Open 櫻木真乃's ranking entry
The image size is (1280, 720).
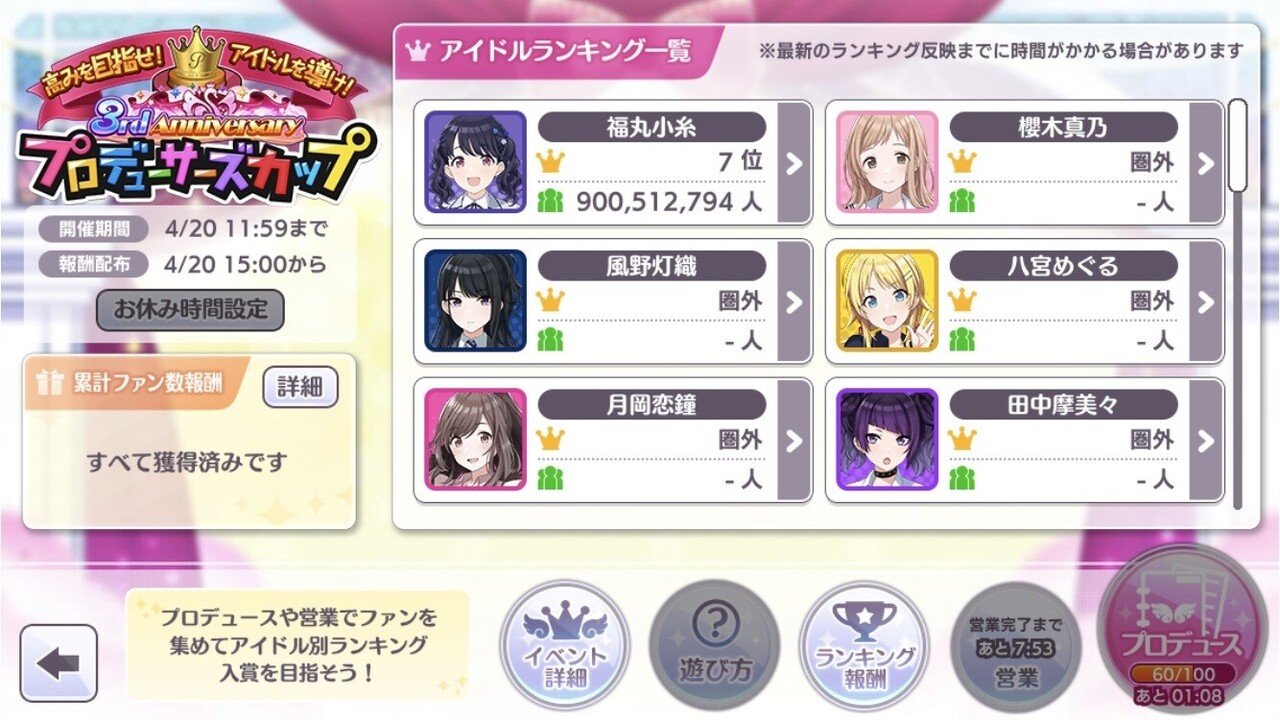point(1025,163)
